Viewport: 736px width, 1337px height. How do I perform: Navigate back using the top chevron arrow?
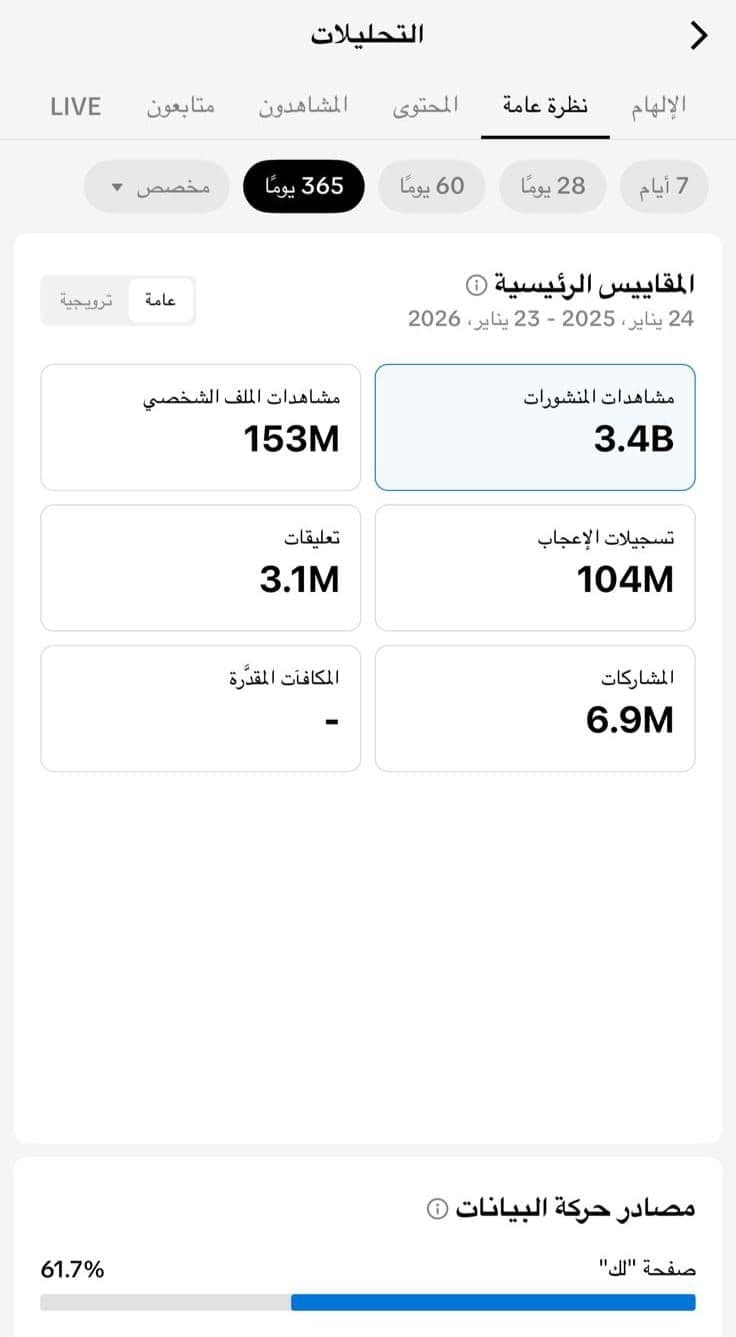click(x=700, y=34)
